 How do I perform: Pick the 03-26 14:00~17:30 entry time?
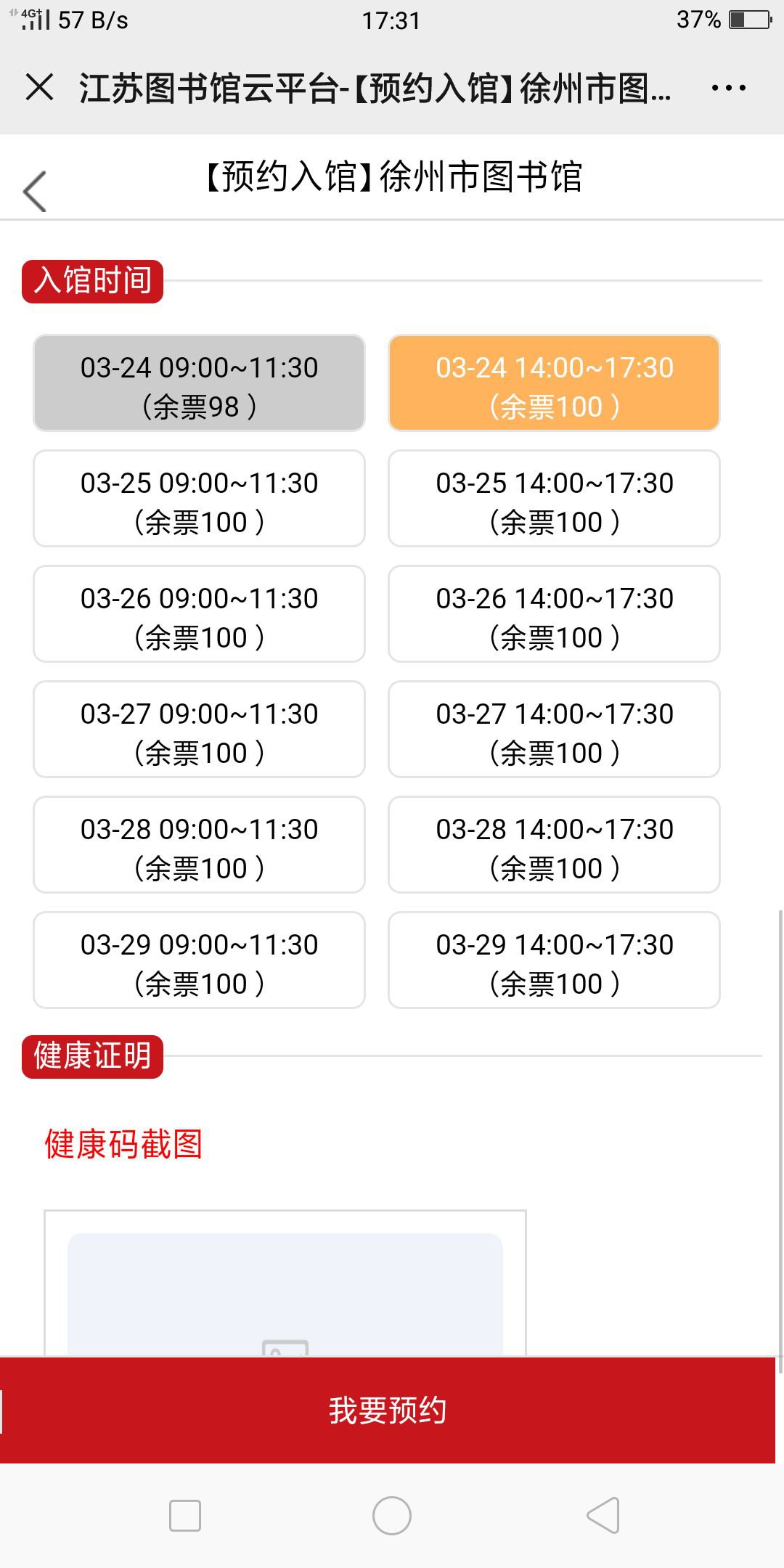click(554, 614)
